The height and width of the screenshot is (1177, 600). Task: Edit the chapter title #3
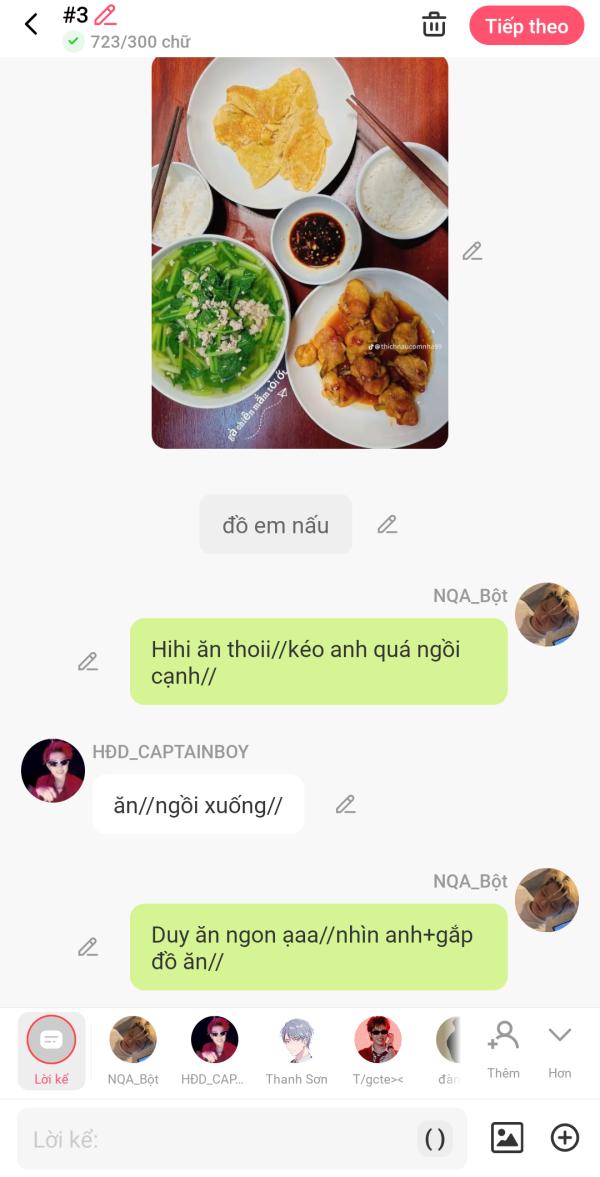[x=105, y=15]
